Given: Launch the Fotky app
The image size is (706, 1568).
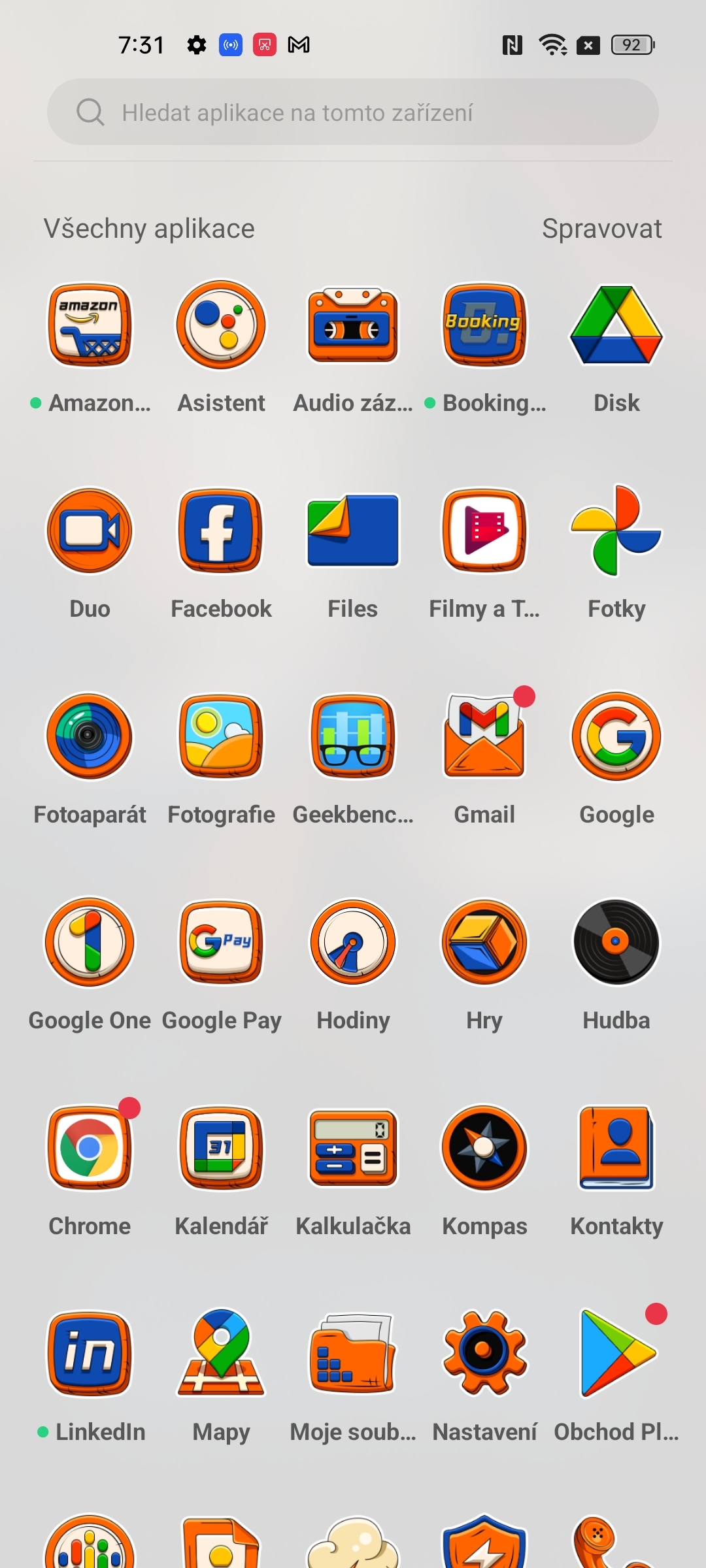Looking at the screenshot, I should click(x=616, y=531).
